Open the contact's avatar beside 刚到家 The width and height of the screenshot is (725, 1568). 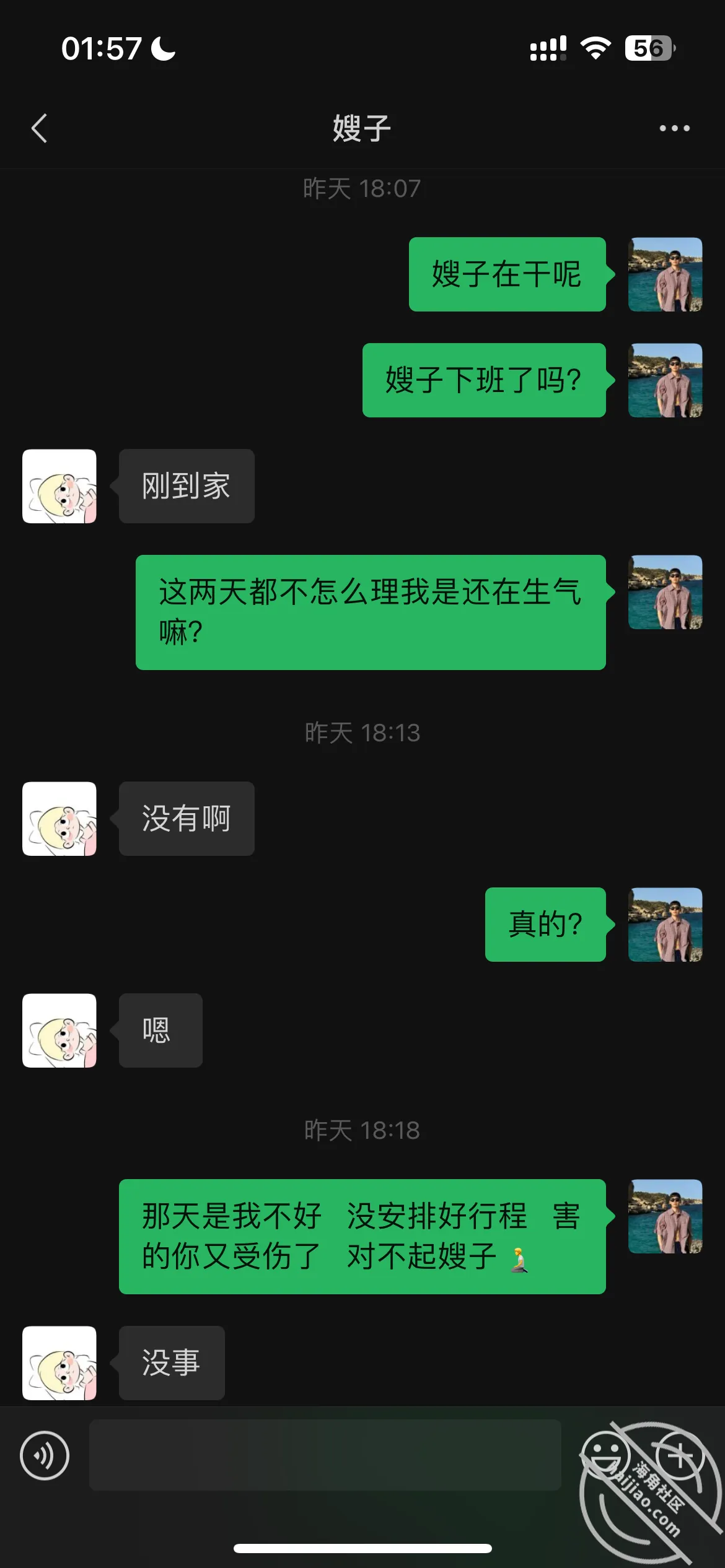pyautogui.click(x=59, y=486)
